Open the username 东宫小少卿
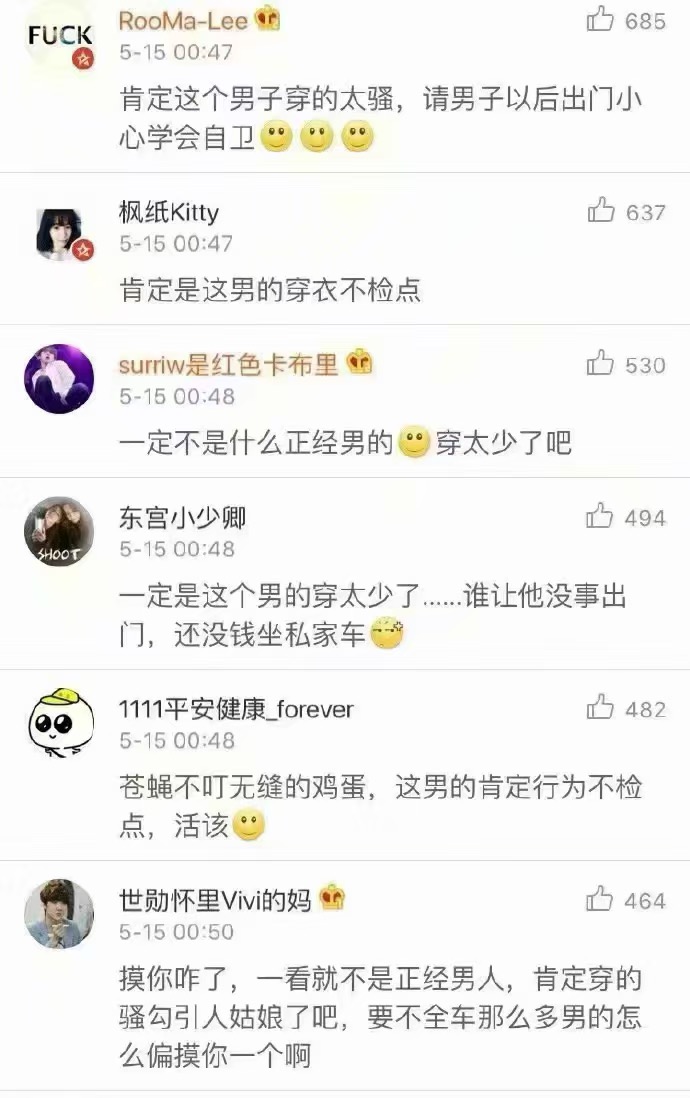Image resolution: width=690 pixels, height=1098 pixels. point(182,517)
